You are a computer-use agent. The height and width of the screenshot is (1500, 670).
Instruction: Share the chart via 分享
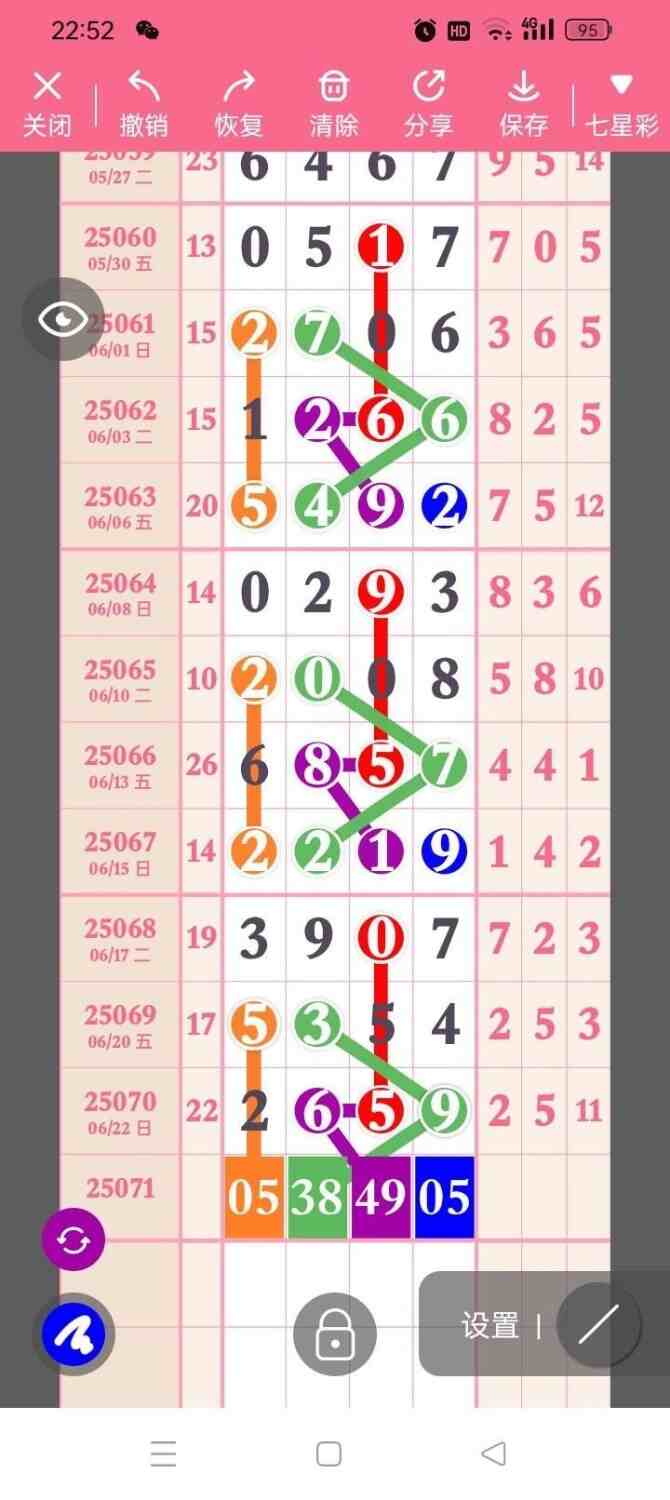428,103
